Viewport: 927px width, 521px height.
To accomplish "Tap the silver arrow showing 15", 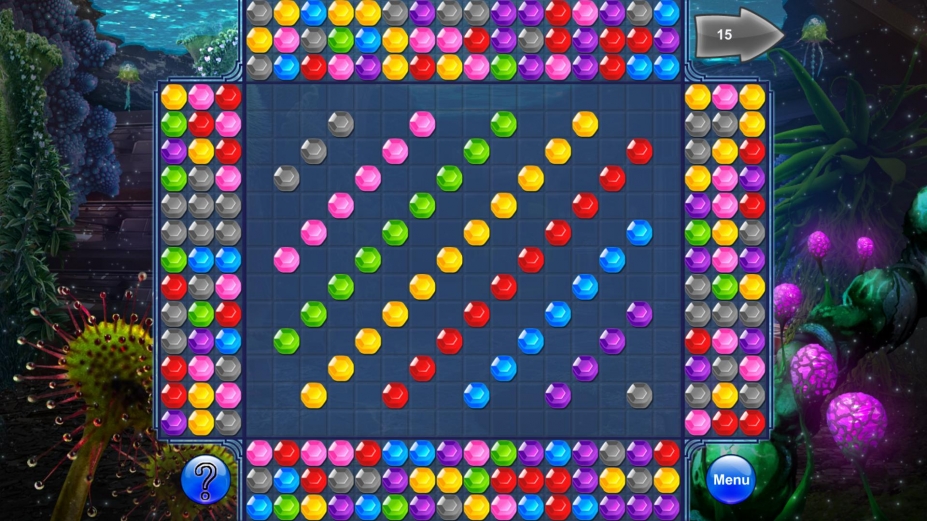I will [738, 34].
